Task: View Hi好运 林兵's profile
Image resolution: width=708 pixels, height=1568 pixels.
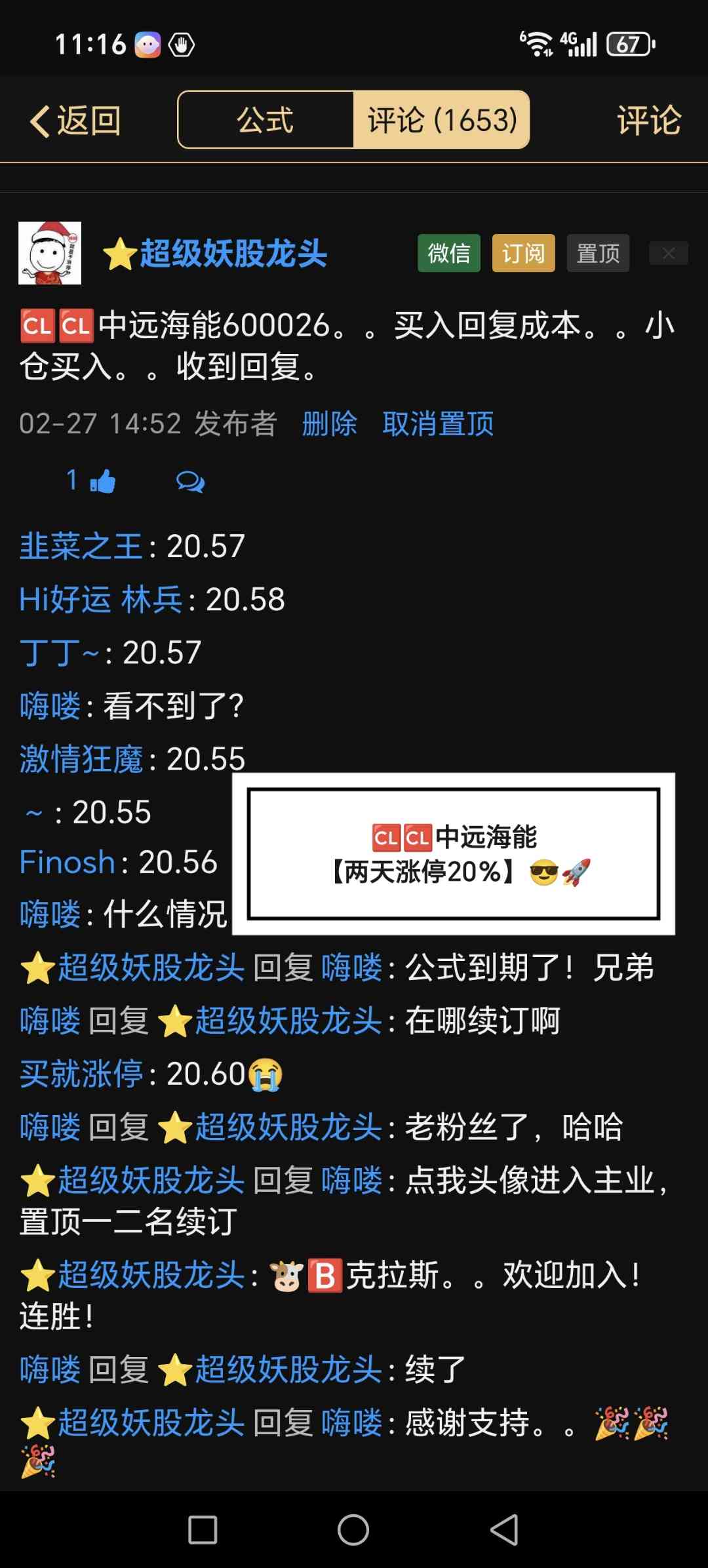Action: point(101,599)
